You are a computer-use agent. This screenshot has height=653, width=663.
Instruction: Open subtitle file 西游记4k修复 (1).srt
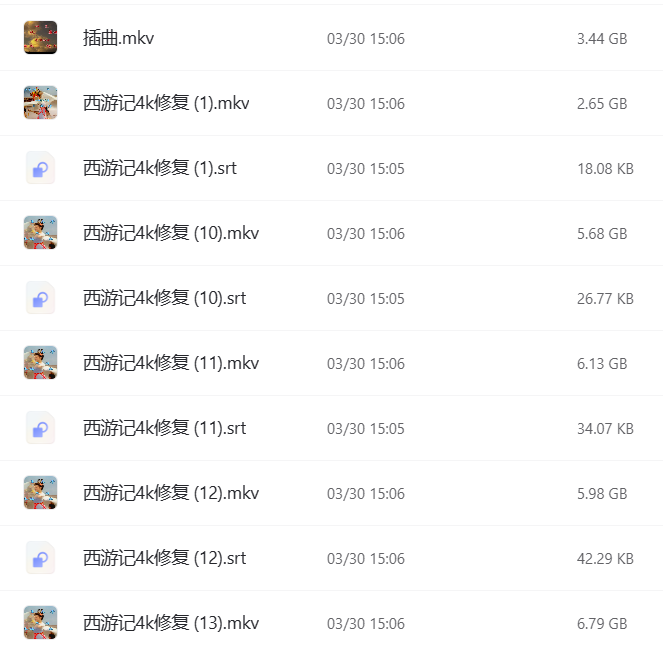click(x=160, y=169)
